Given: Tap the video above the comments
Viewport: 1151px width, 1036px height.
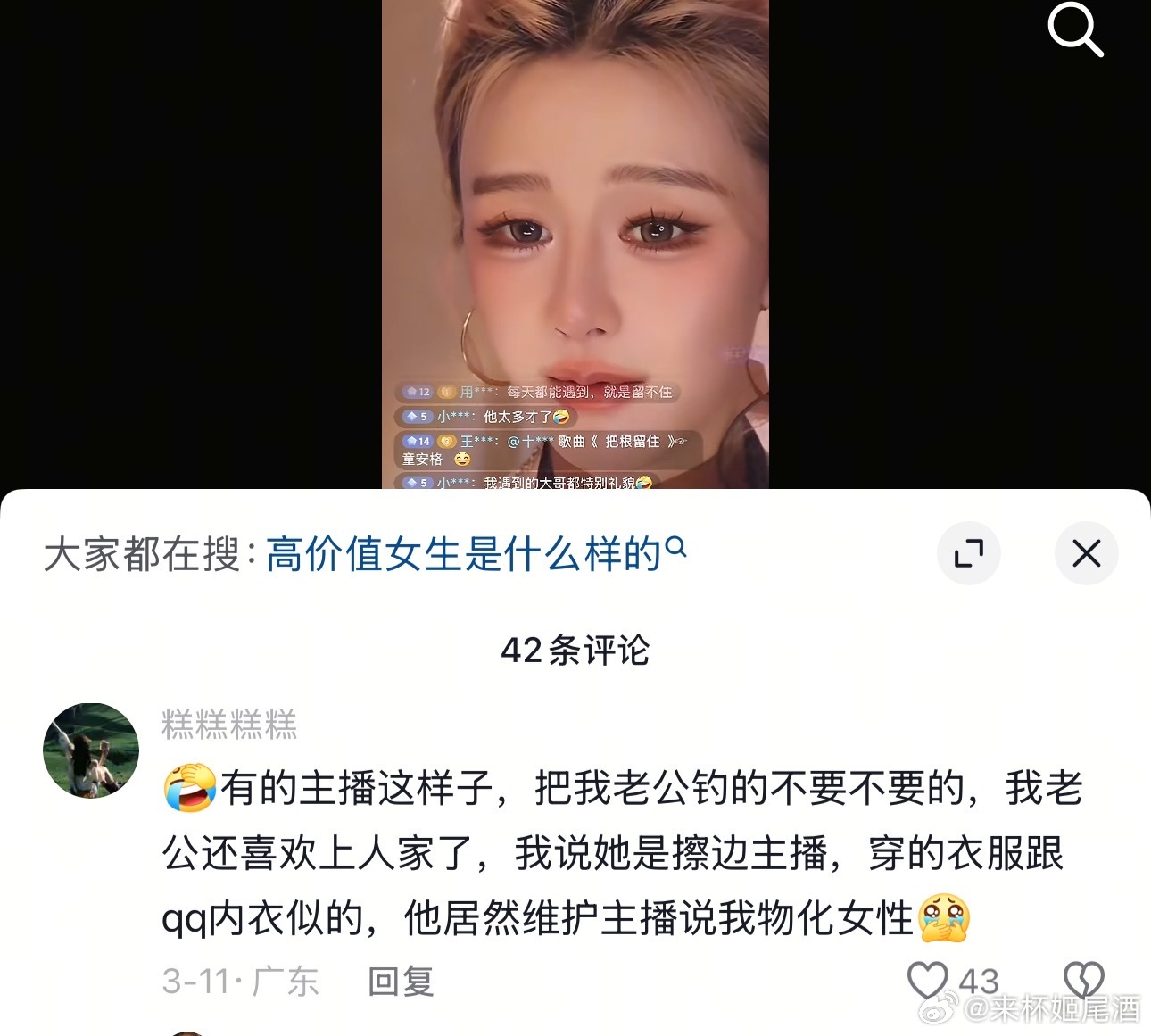Looking at the screenshot, I should coord(575,241).
